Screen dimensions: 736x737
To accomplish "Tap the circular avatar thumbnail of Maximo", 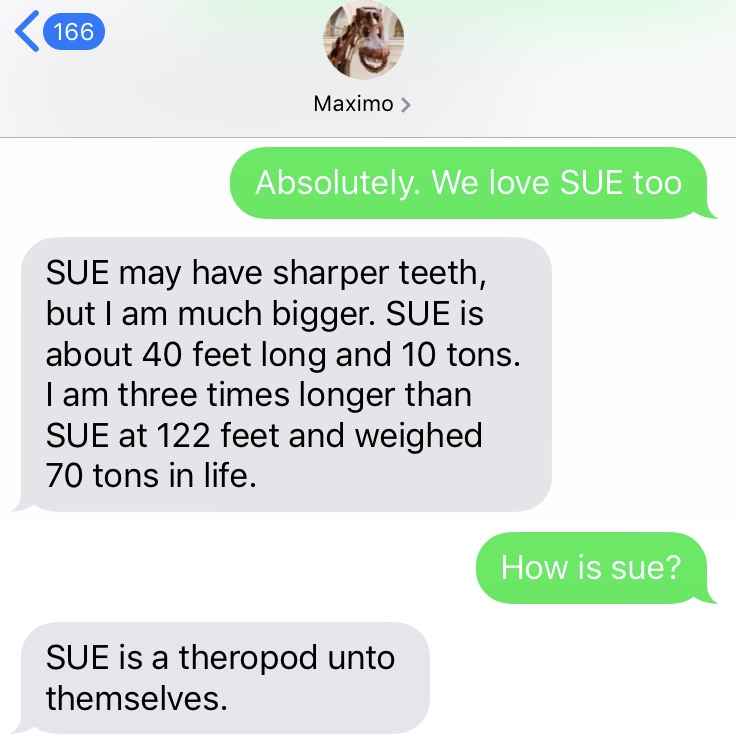I will tap(364, 40).
